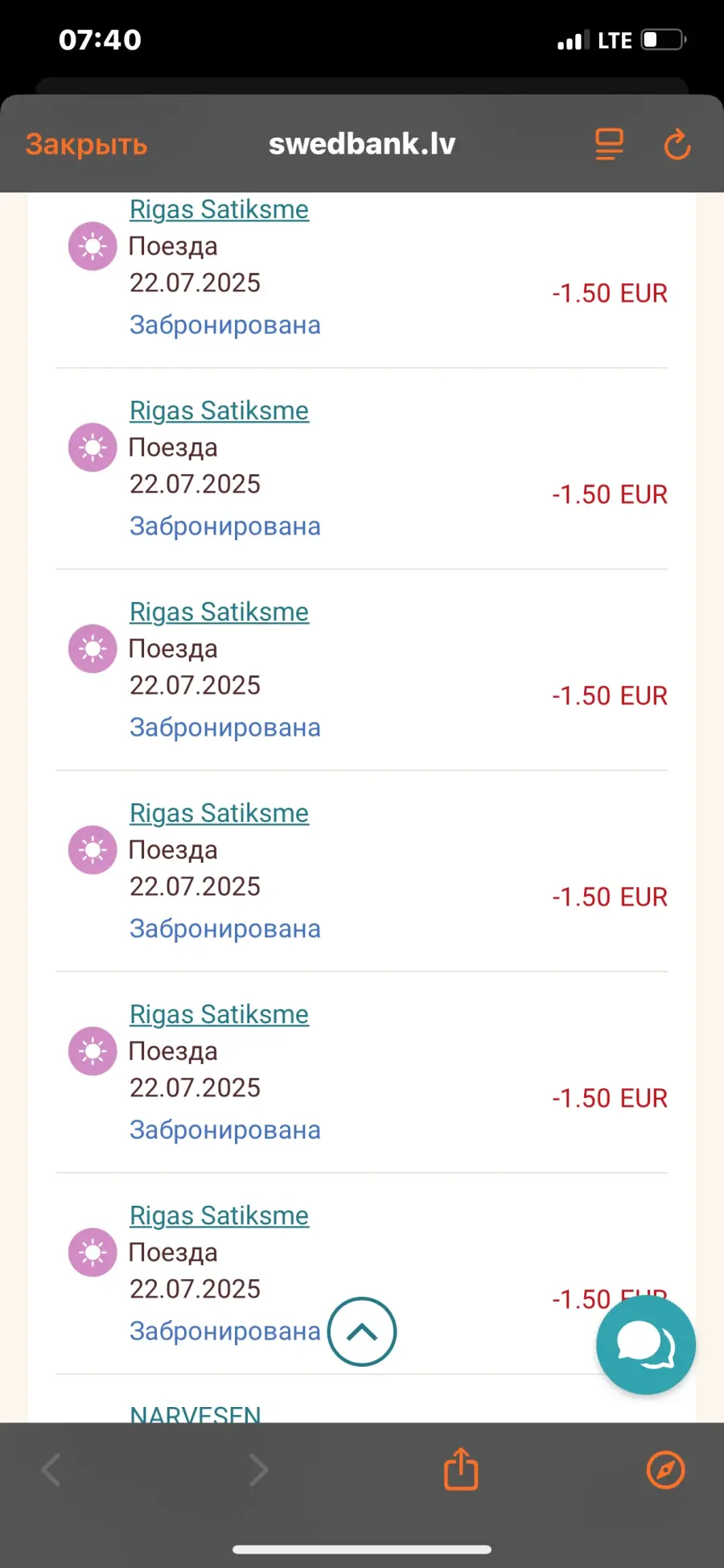The height and width of the screenshot is (1568, 724).
Task: Share this page
Action: [461, 1468]
